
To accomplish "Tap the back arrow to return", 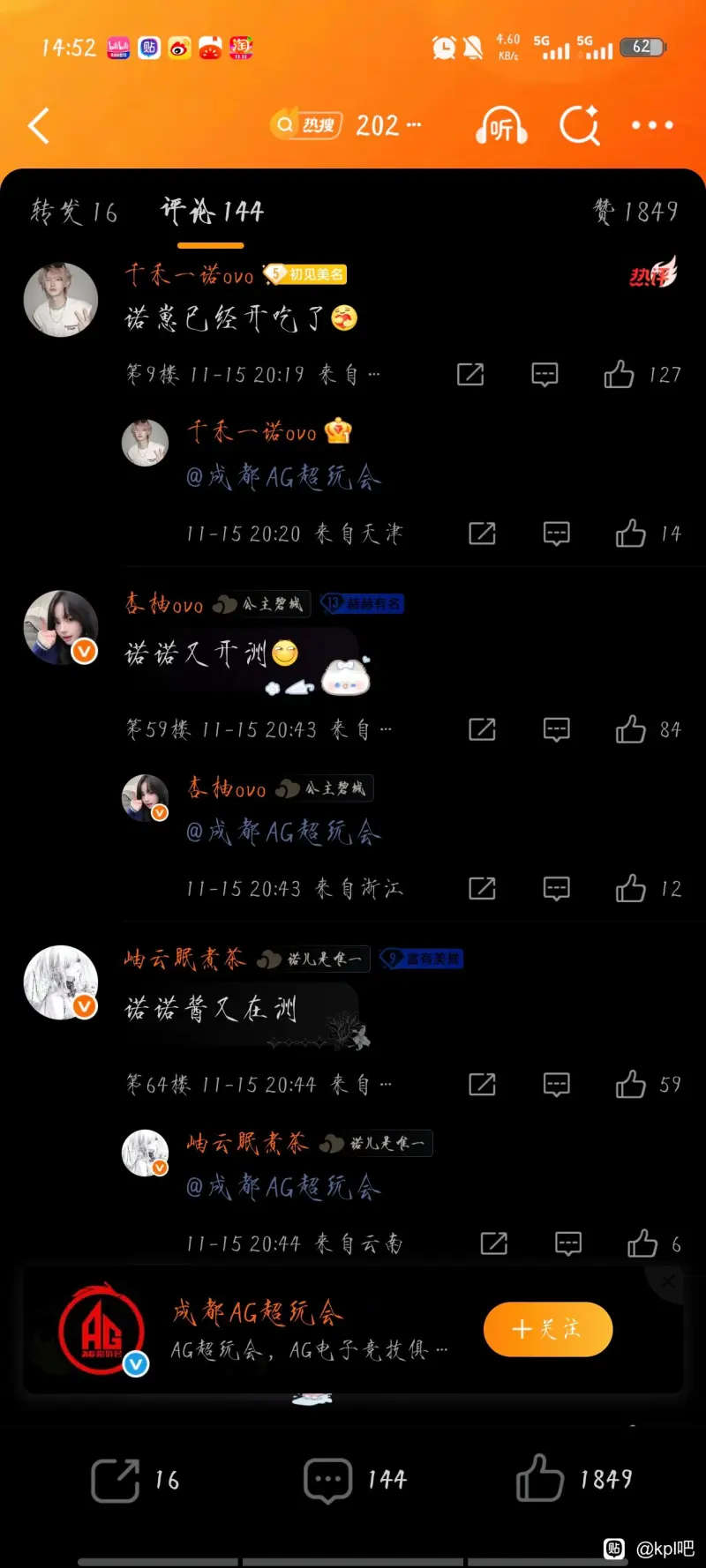I will pos(37,125).
